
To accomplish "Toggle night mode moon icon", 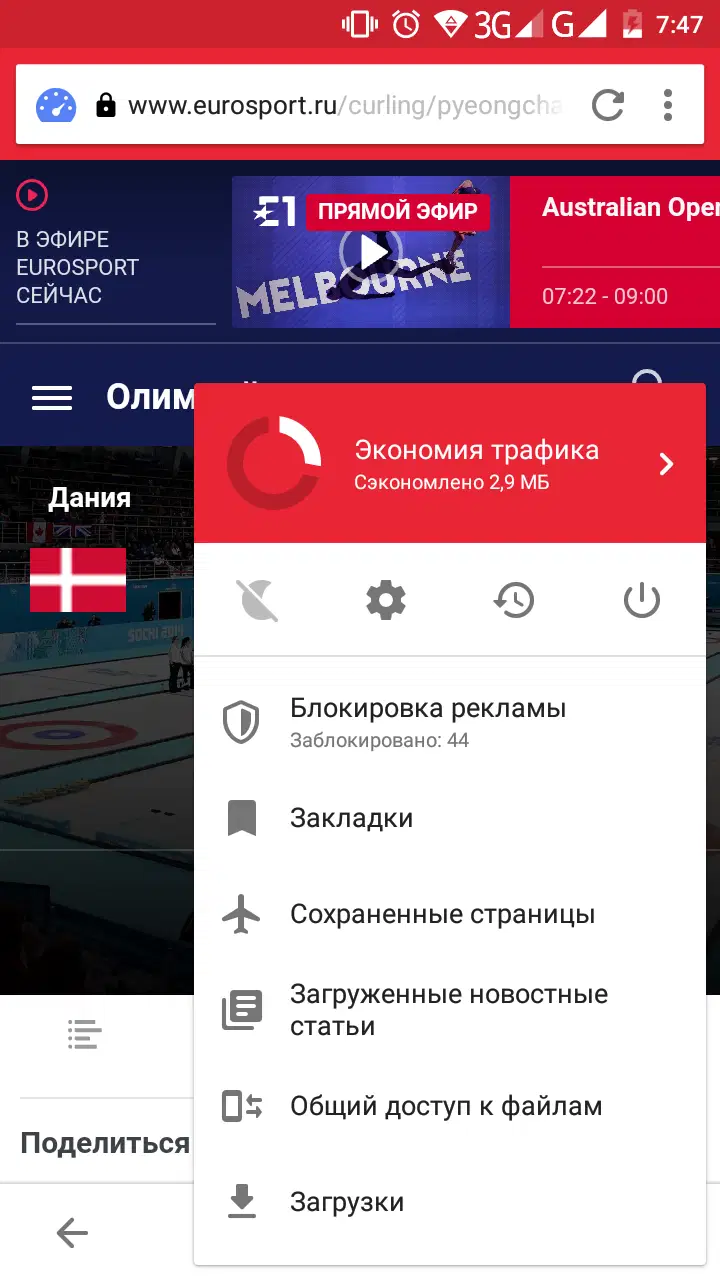I will tap(258, 601).
